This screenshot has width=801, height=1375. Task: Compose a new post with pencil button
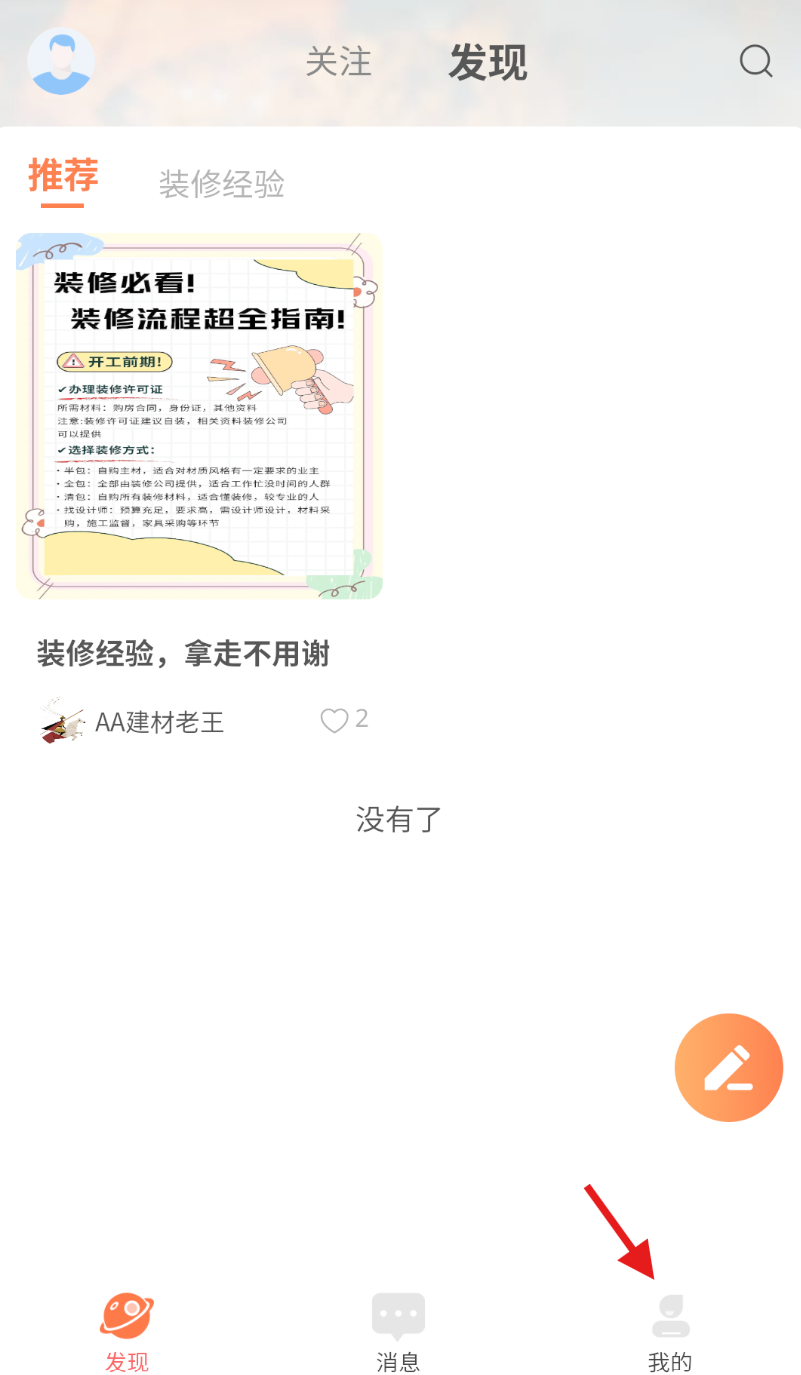click(728, 1067)
